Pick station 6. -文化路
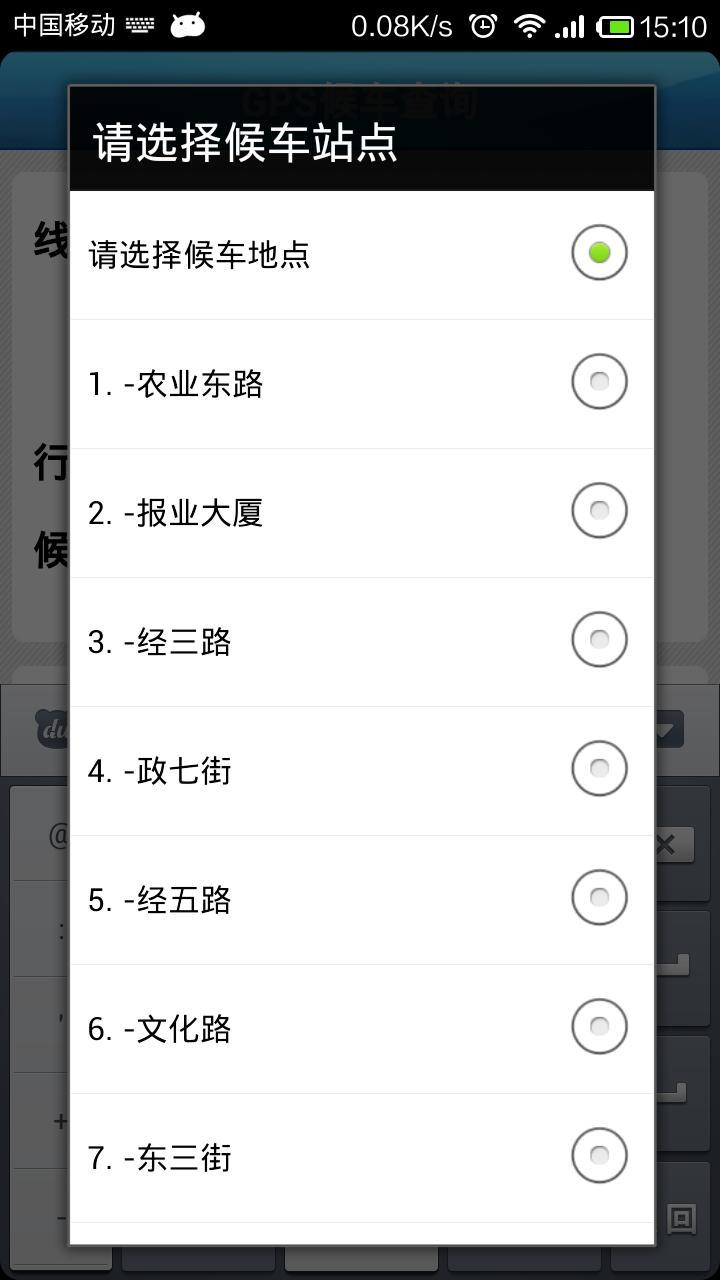720x1280 pixels. click(x=361, y=1029)
